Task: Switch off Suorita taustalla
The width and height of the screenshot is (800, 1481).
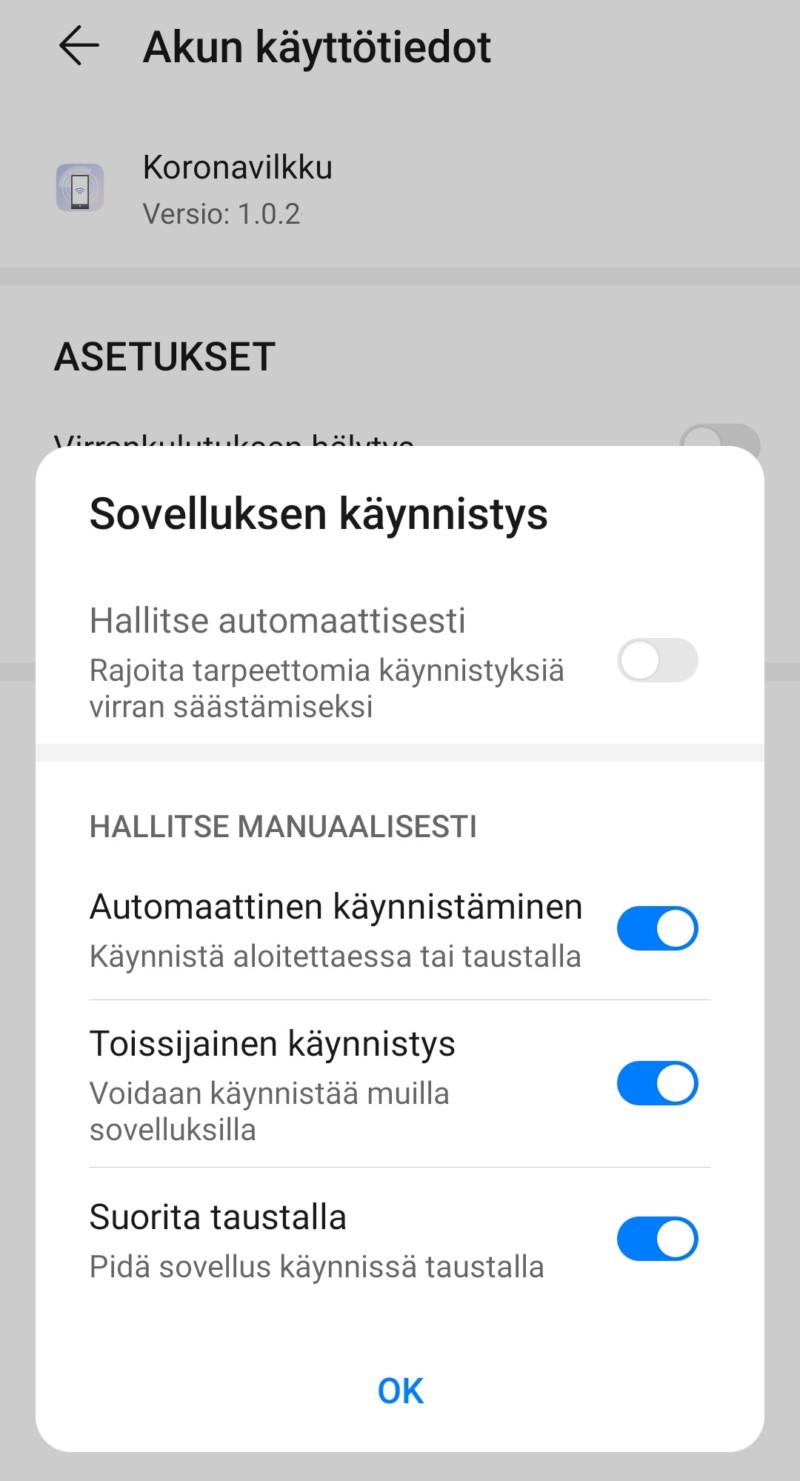Action: pyautogui.click(x=657, y=1239)
